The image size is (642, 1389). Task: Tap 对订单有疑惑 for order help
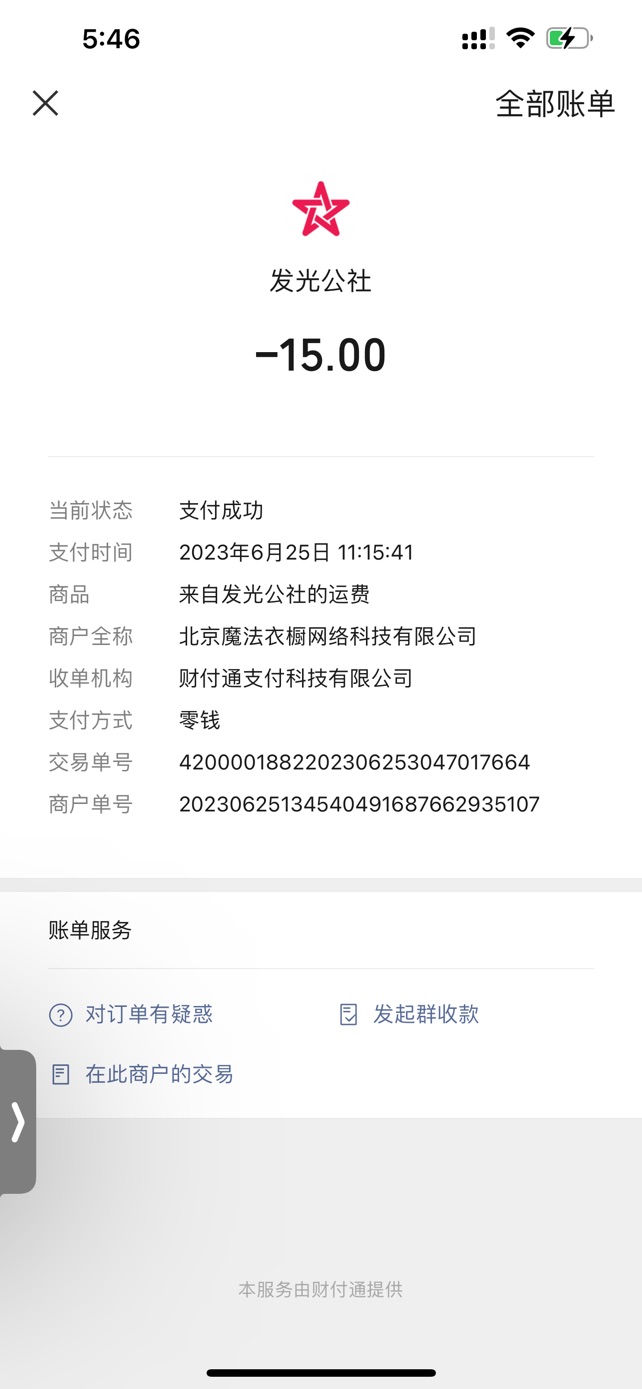pyautogui.click(x=131, y=1015)
